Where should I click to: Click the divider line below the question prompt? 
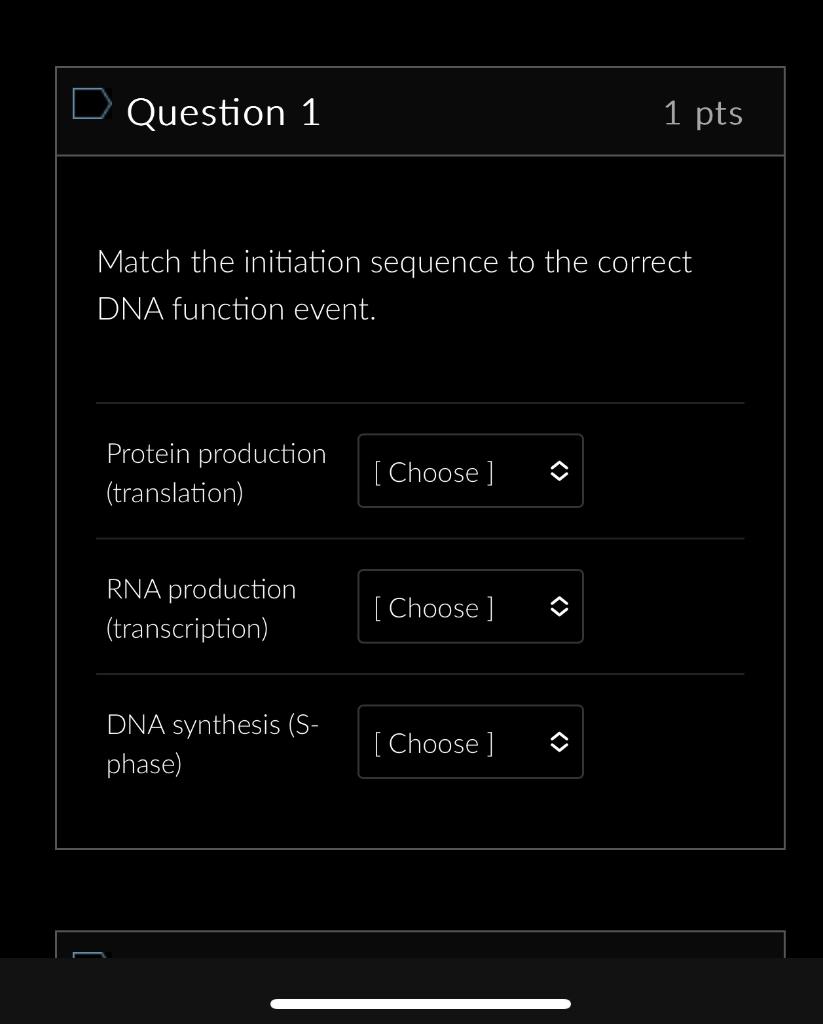[419, 403]
